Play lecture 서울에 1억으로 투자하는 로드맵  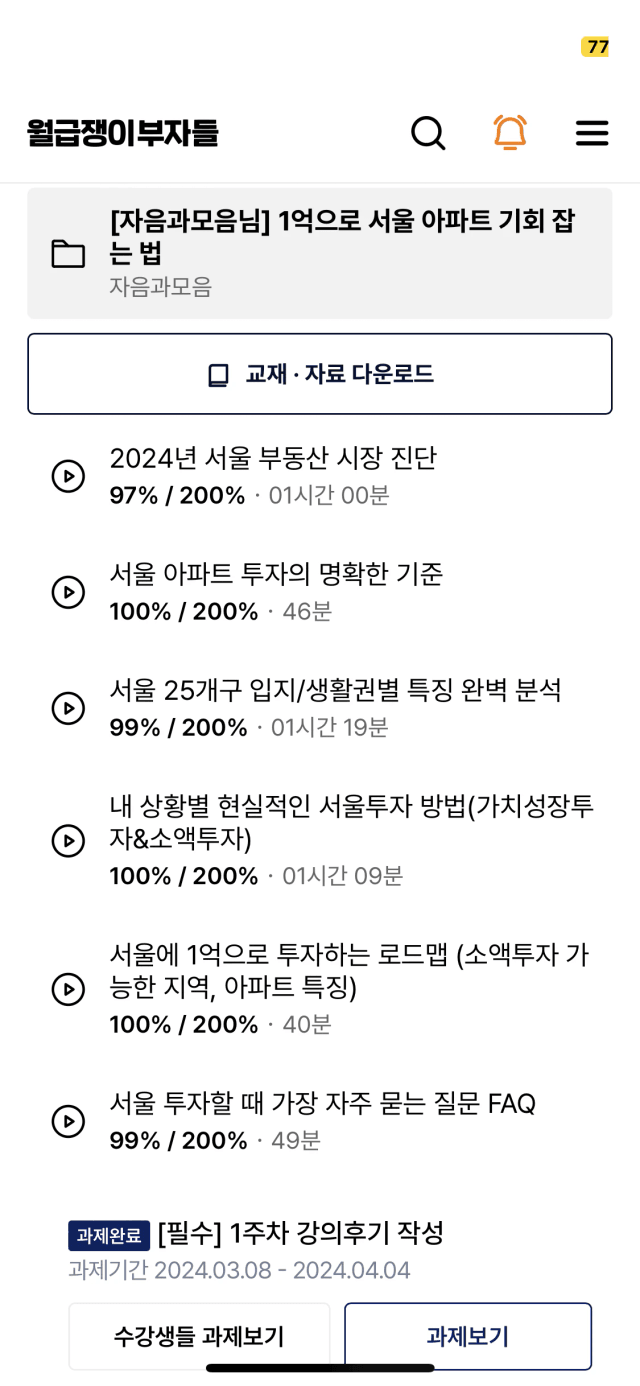tap(320, 989)
